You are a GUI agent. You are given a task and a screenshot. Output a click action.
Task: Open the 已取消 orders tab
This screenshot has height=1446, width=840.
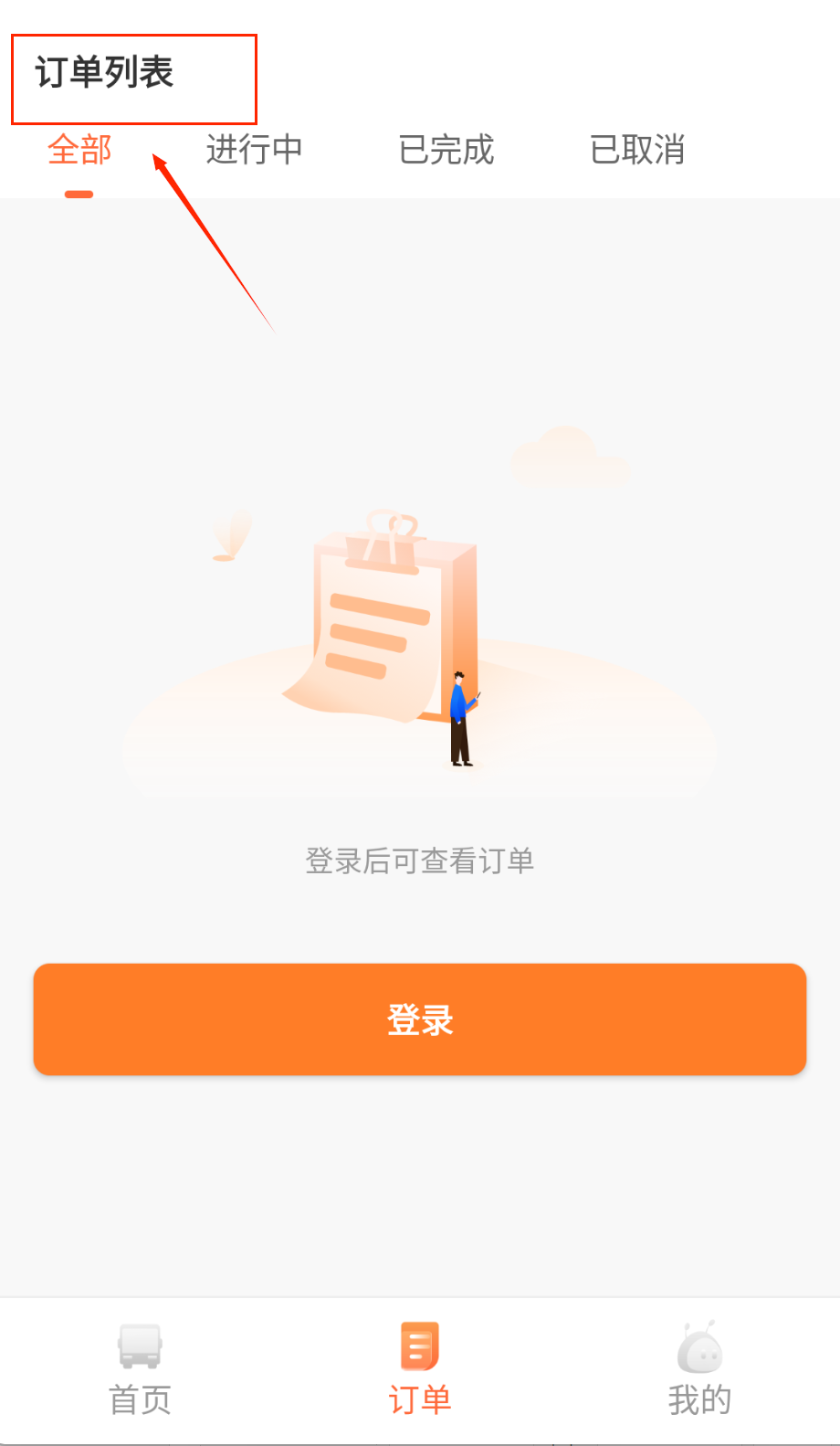(x=637, y=150)
